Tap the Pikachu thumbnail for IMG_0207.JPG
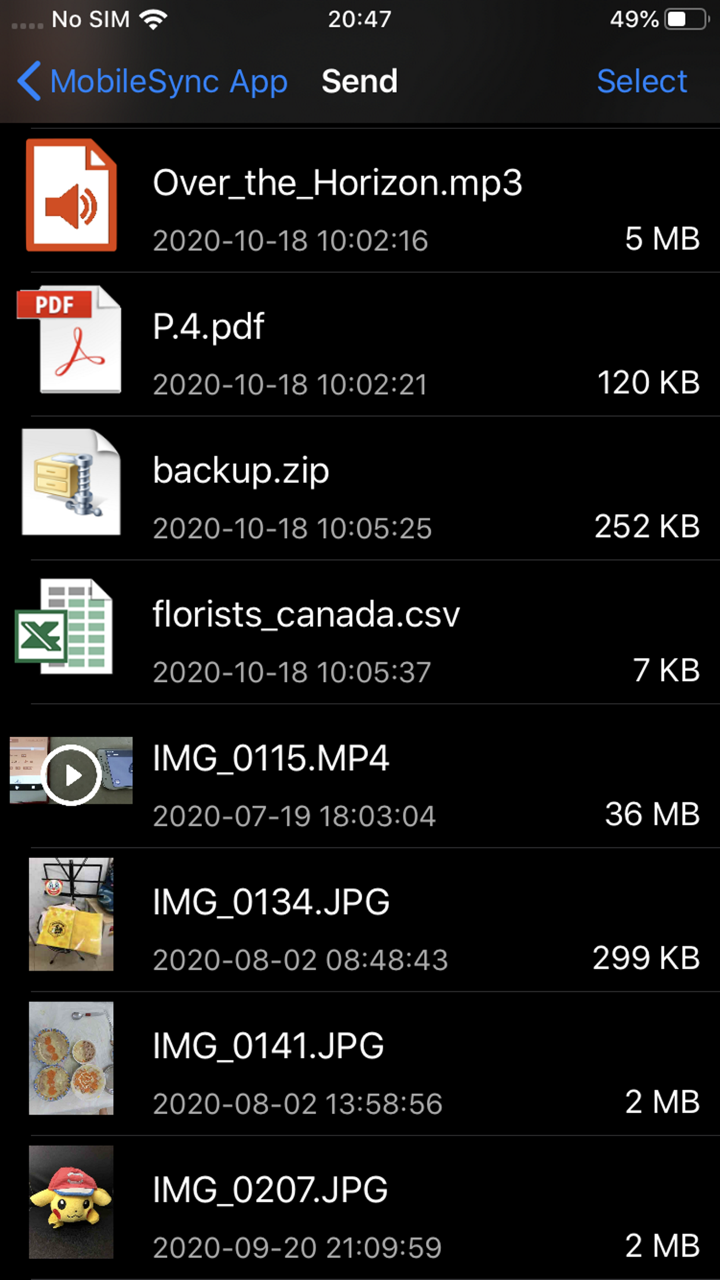This screenshot has width=720, height=1280. click(x=71, y=1202)
